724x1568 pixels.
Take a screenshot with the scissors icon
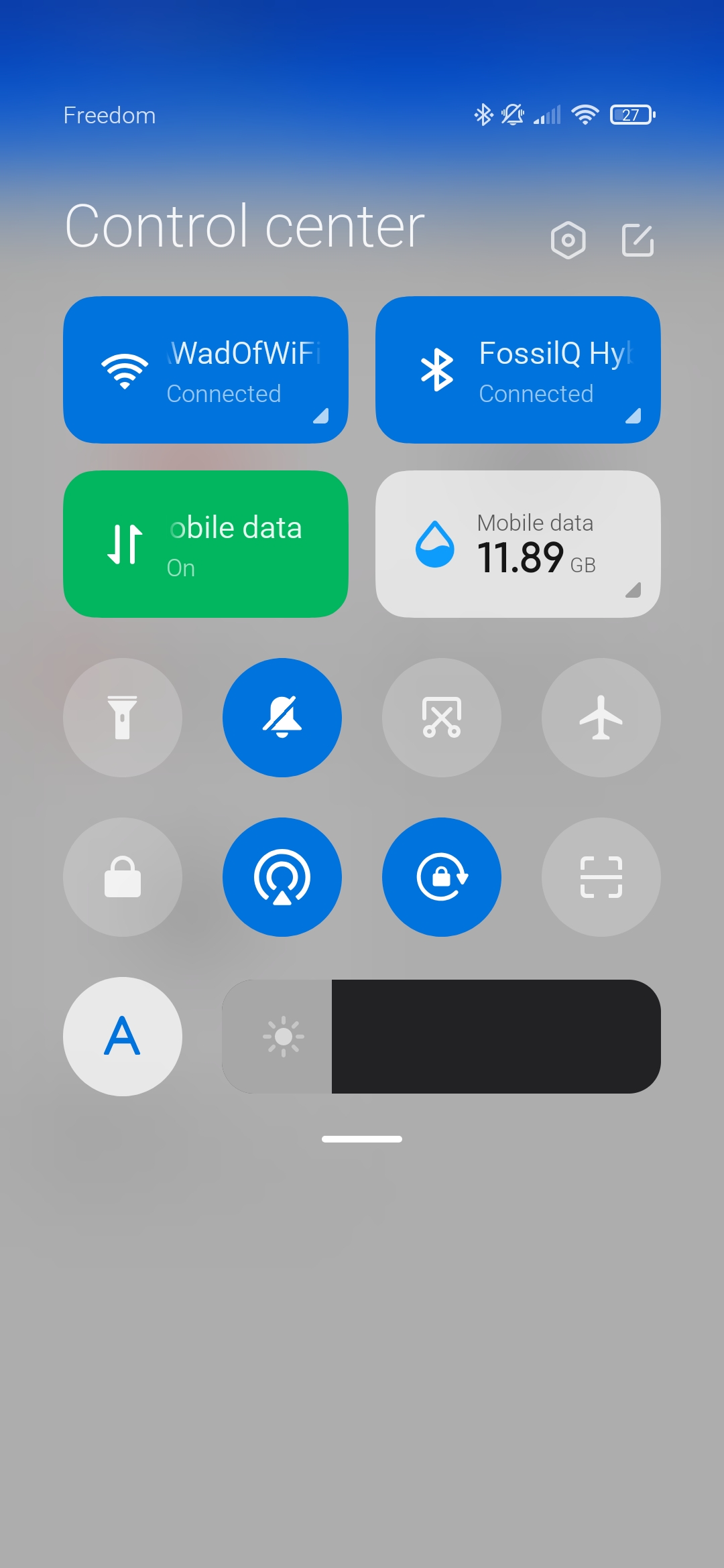(442, 718)
